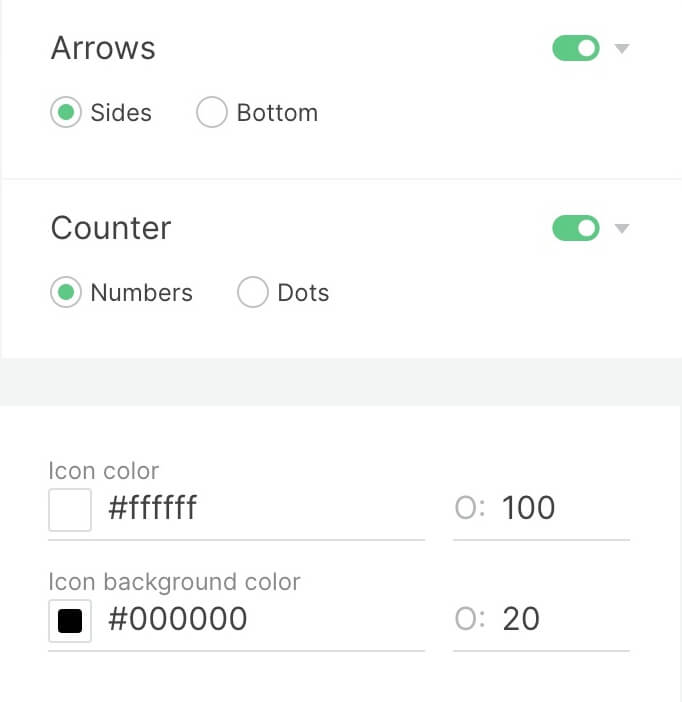Choose Bottom for arrows placement
The image size is (682, 702).
(x=212, y=112)
